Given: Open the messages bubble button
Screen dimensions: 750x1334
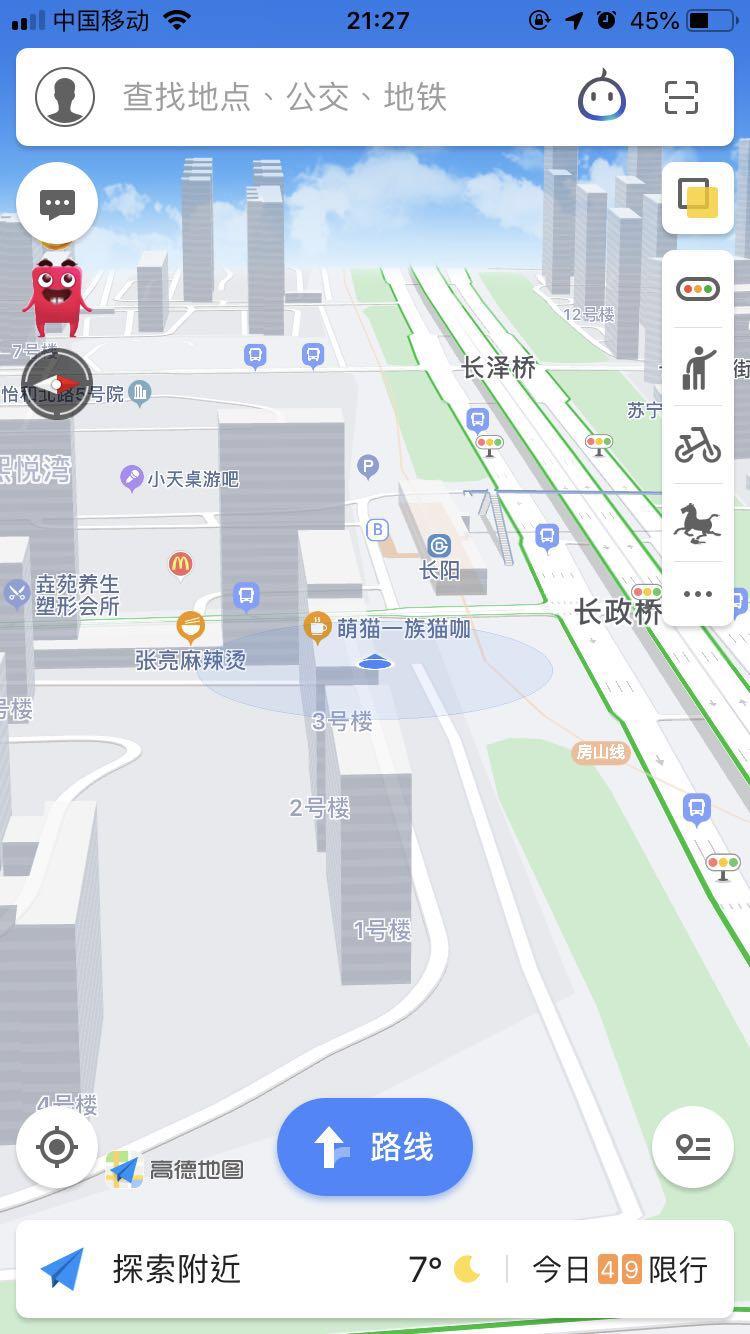Looking at the screenshot, I should point(57,204).
